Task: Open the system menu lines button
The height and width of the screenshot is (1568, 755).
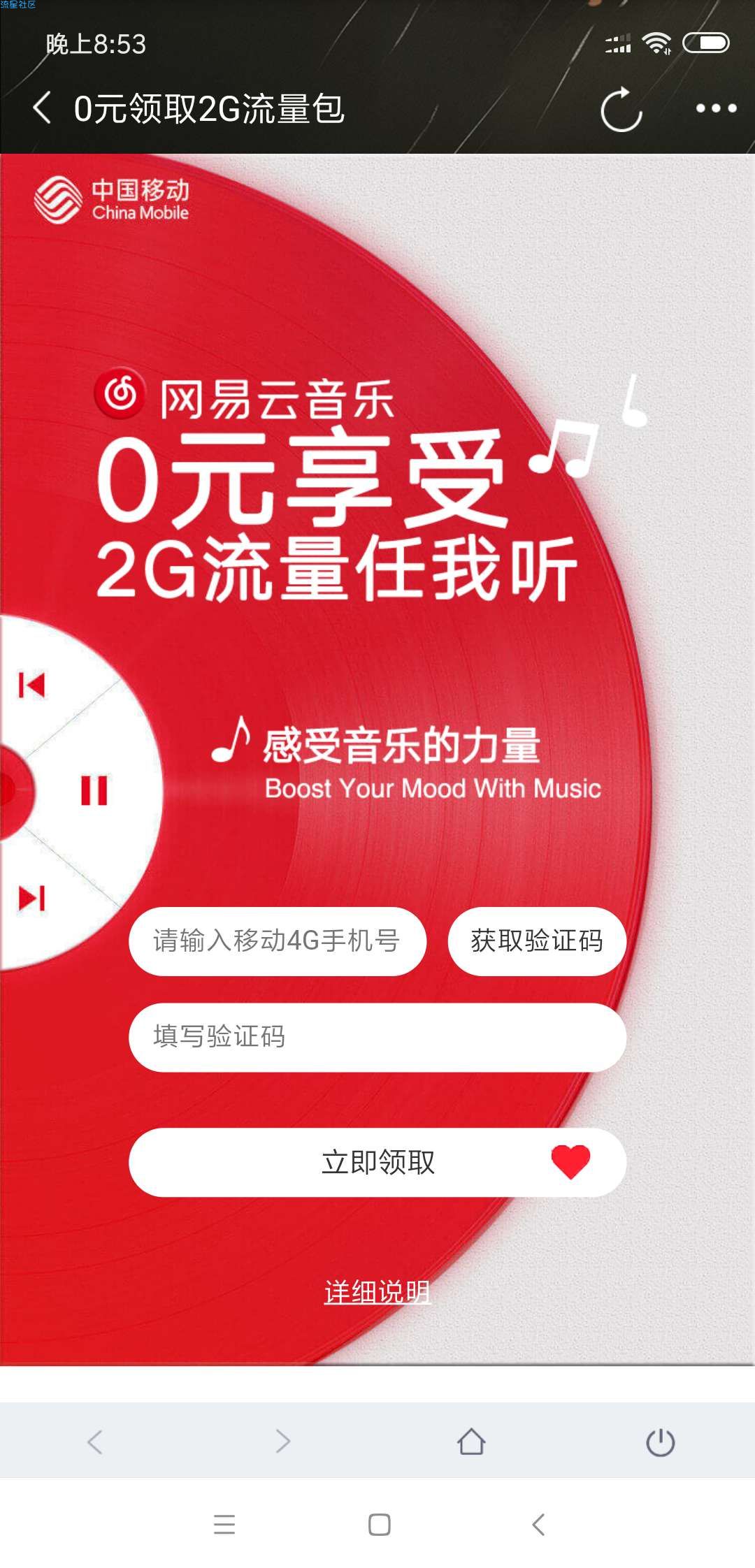Action: click(224, 1524)
